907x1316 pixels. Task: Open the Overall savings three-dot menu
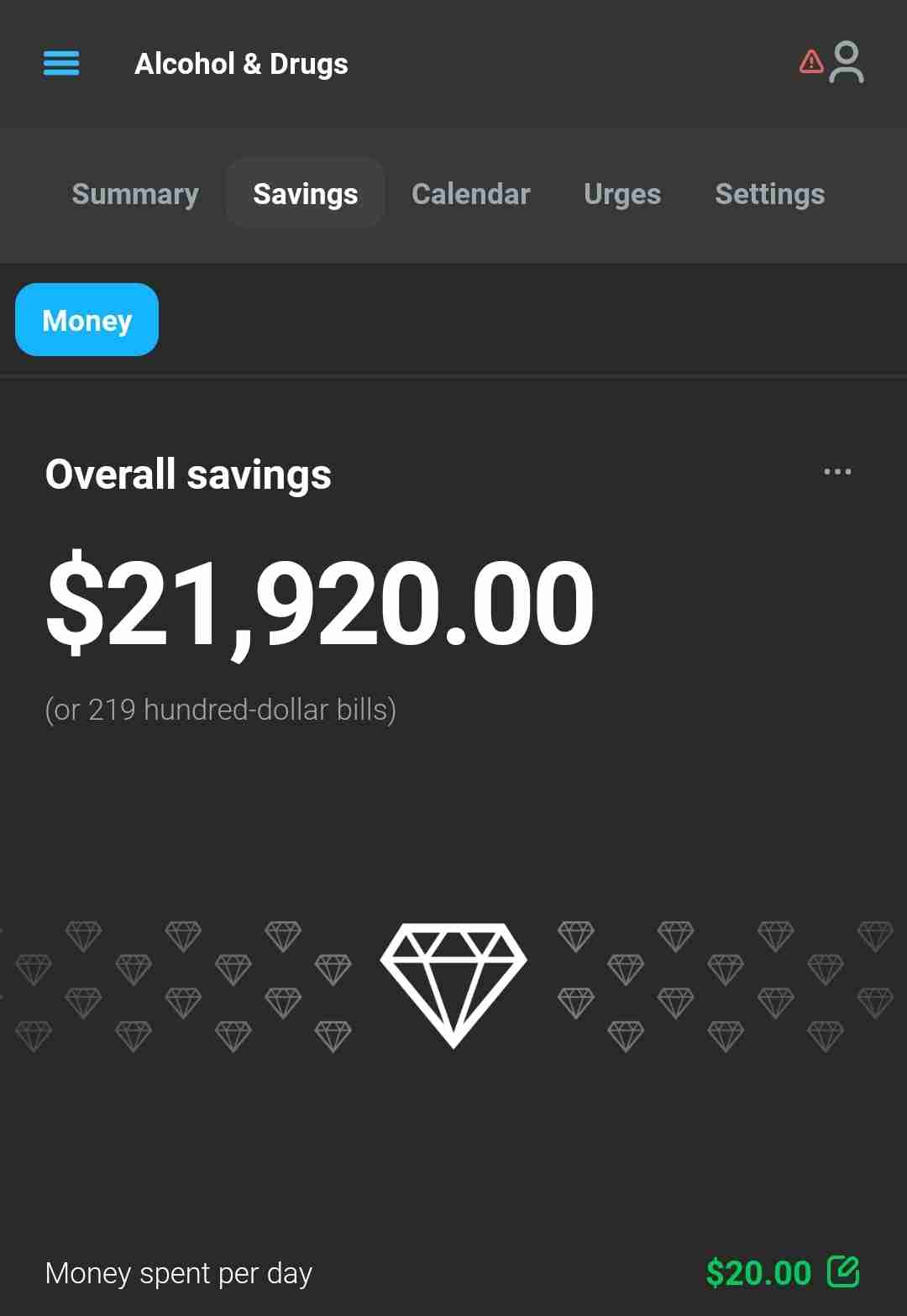[x=837, y=472]
